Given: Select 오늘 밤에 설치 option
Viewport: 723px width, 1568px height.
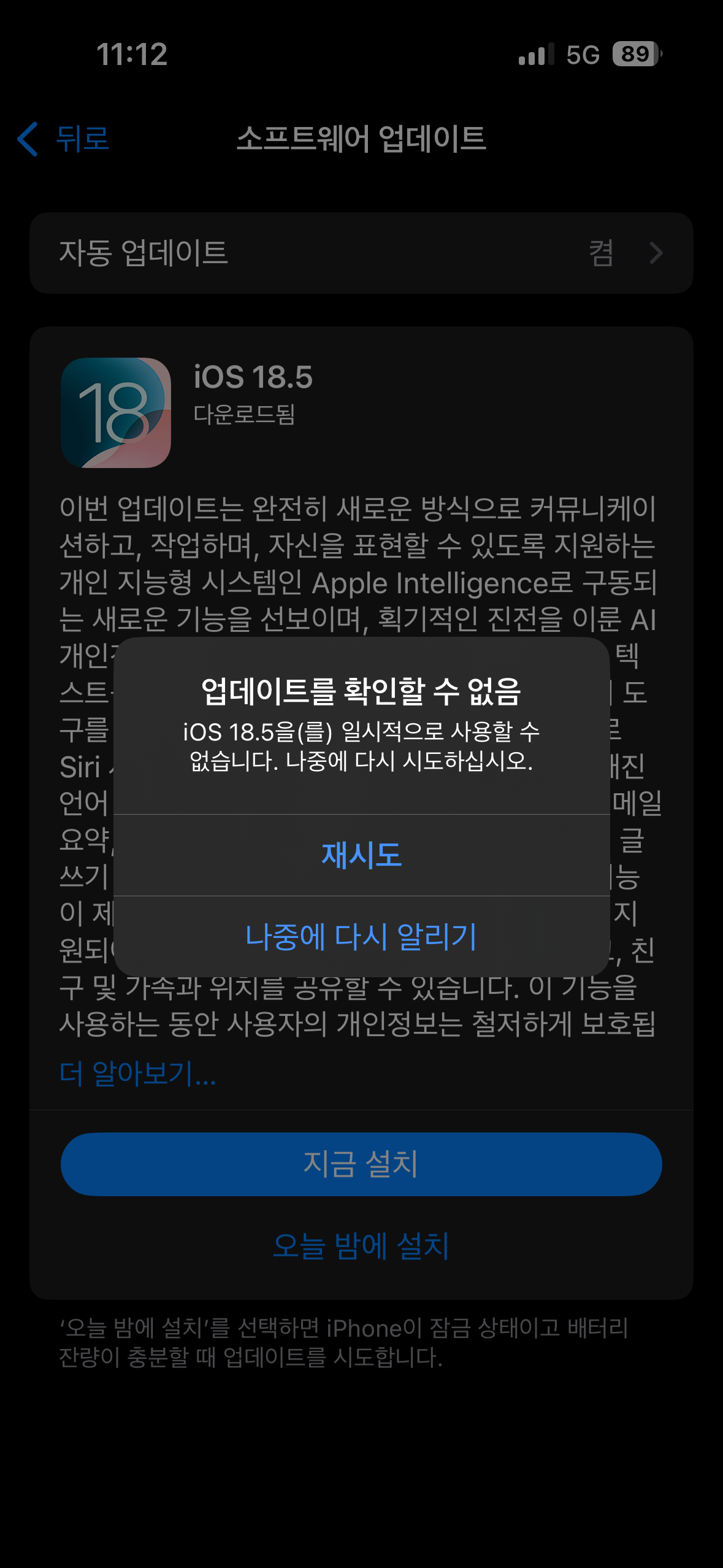Looking at the screenshot, I should tap(361, 1246).
